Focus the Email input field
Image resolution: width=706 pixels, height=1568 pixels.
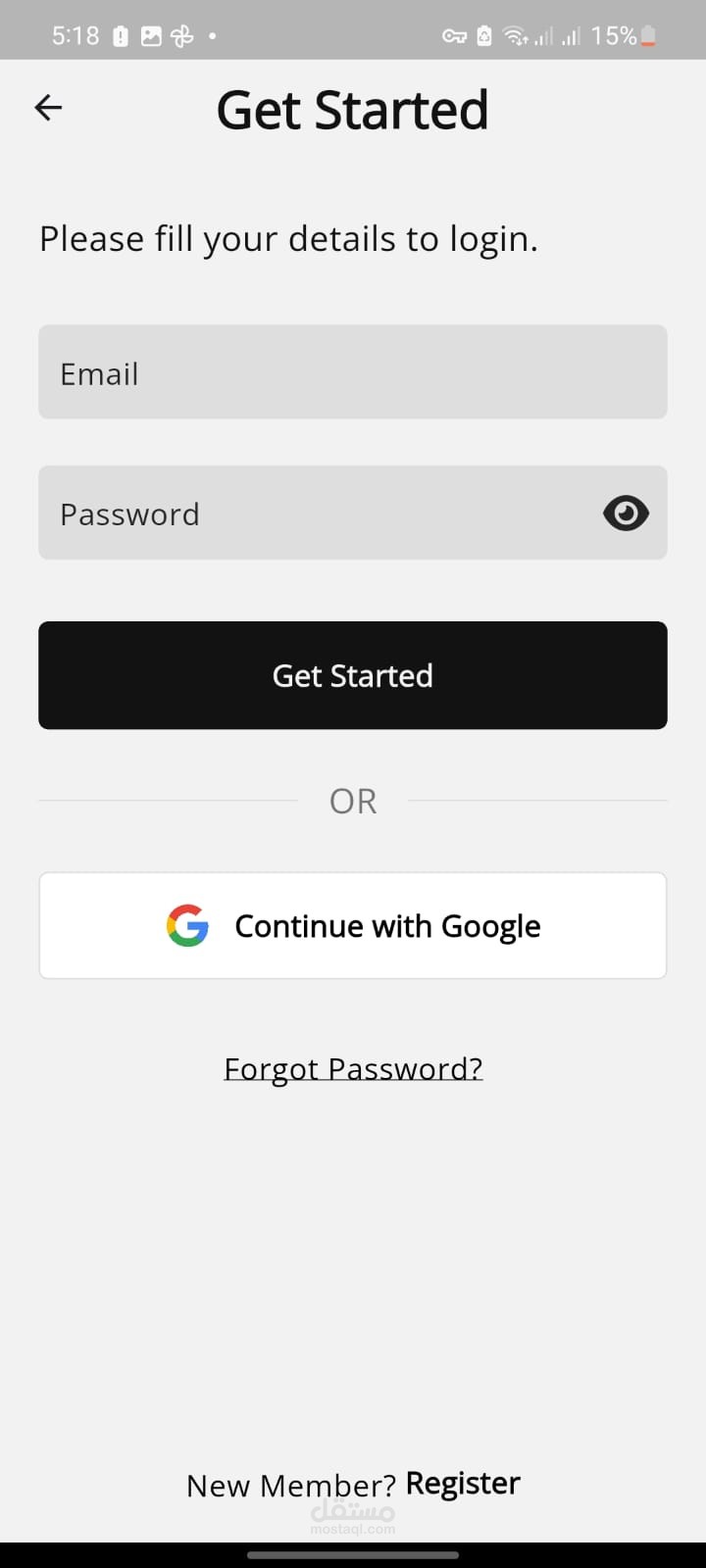click(353, 372)
